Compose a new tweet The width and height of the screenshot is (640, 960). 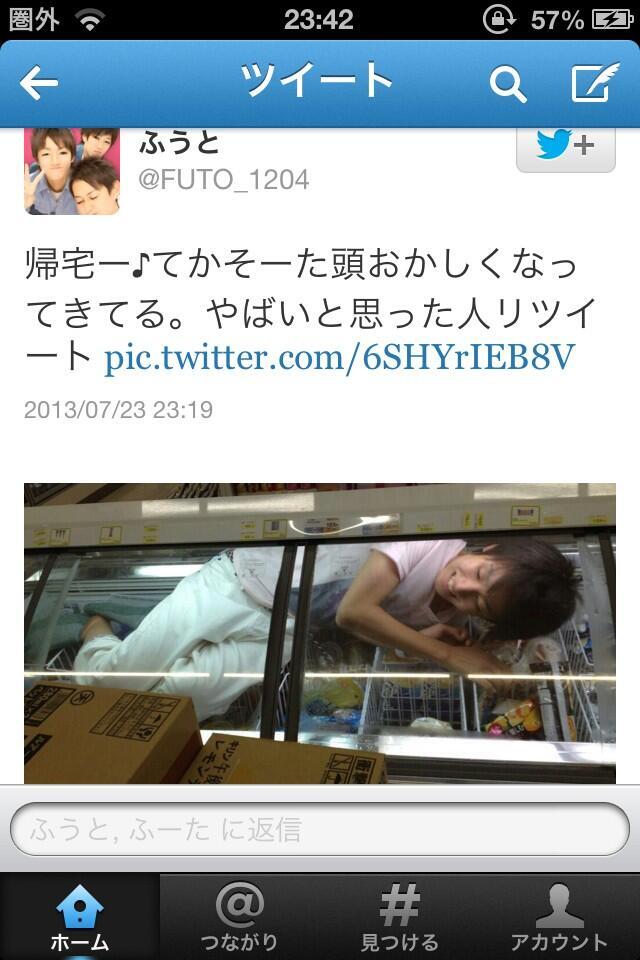(x=595, y=84)
